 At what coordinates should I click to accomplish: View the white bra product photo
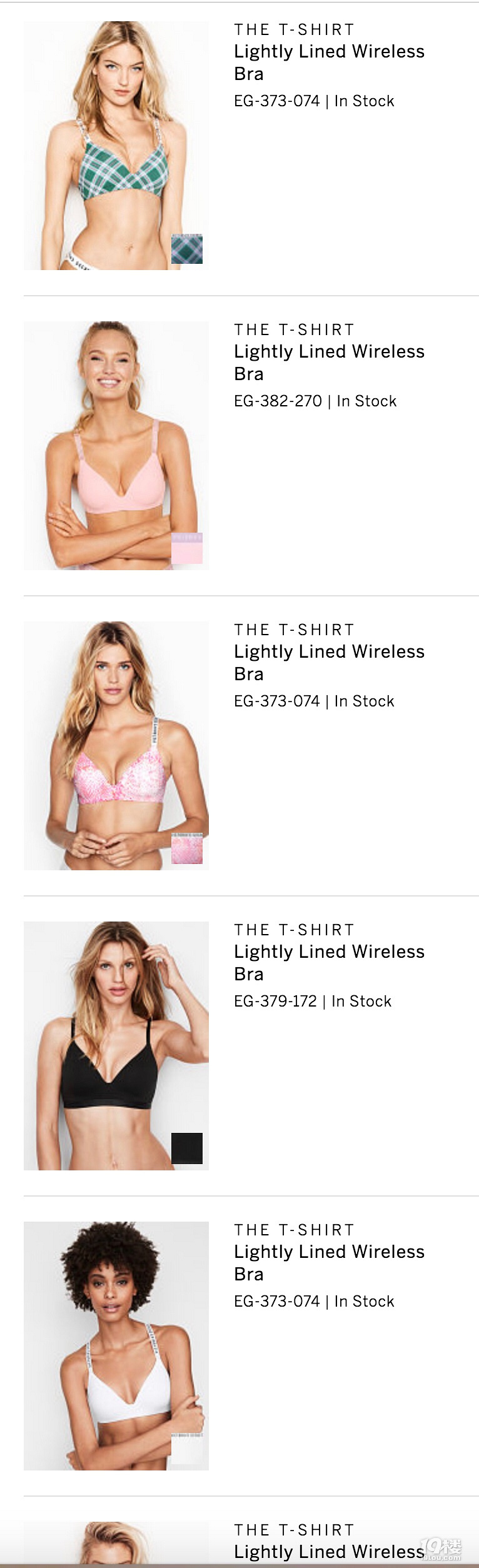(116, 1345)
